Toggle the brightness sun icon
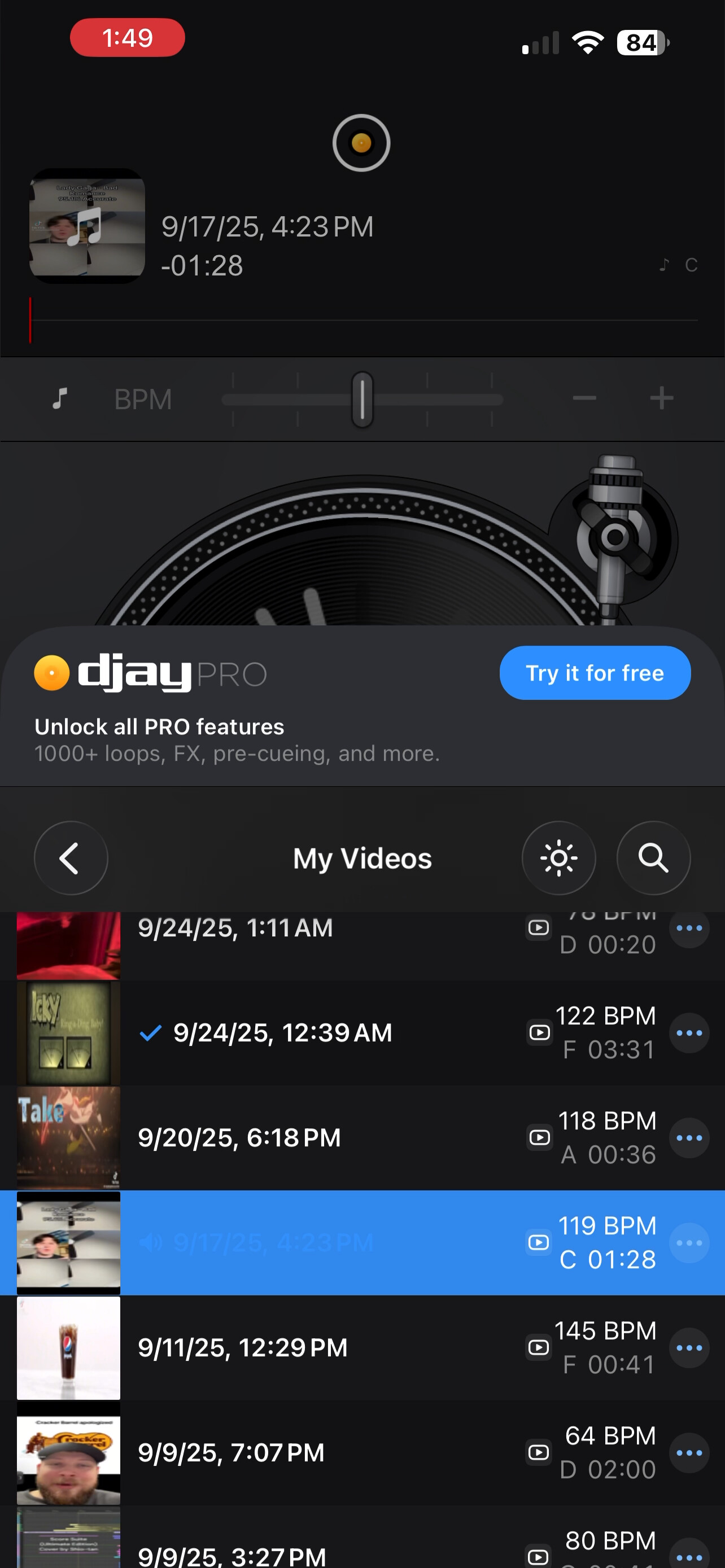Viewport: 725px width, 1568px height. (x=558, y=857)
